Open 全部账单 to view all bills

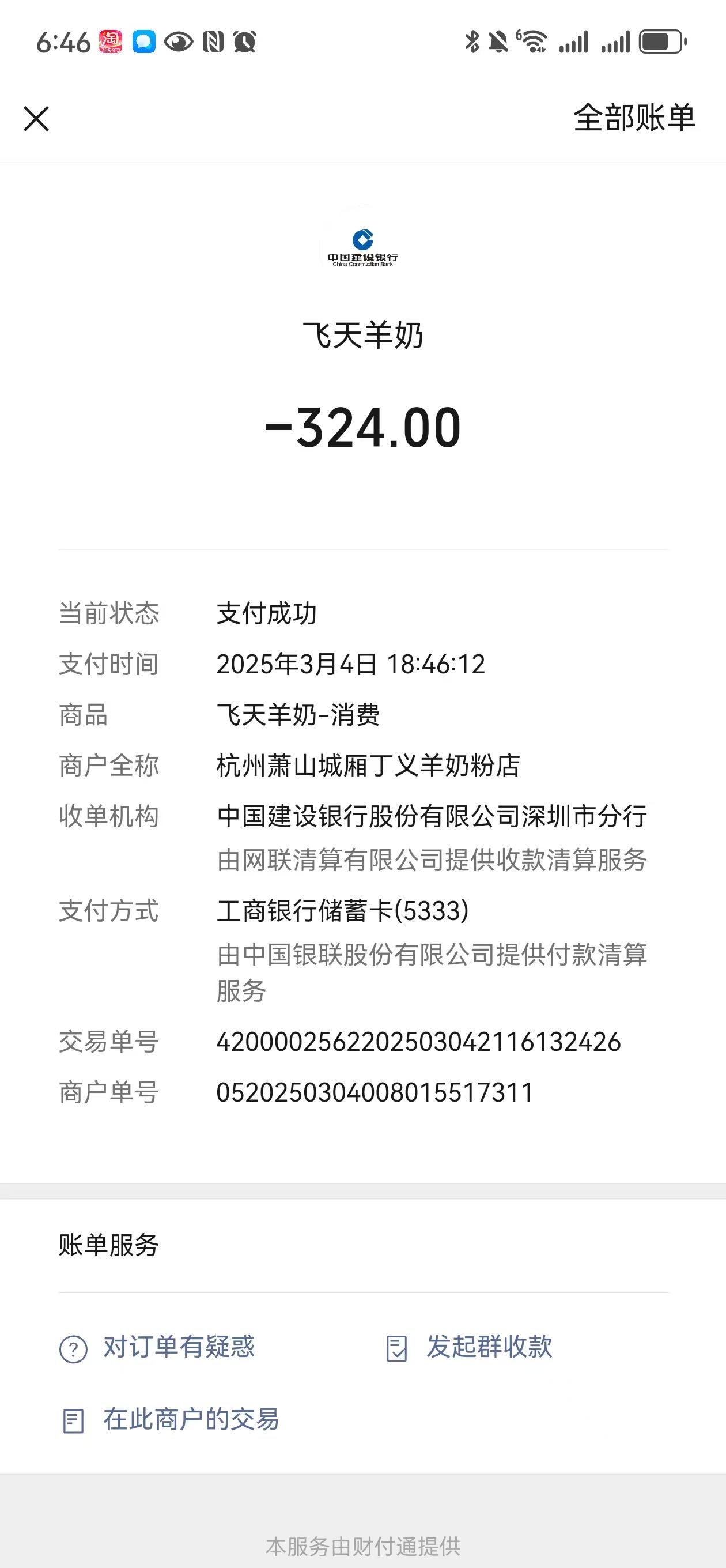pos(633,118)
